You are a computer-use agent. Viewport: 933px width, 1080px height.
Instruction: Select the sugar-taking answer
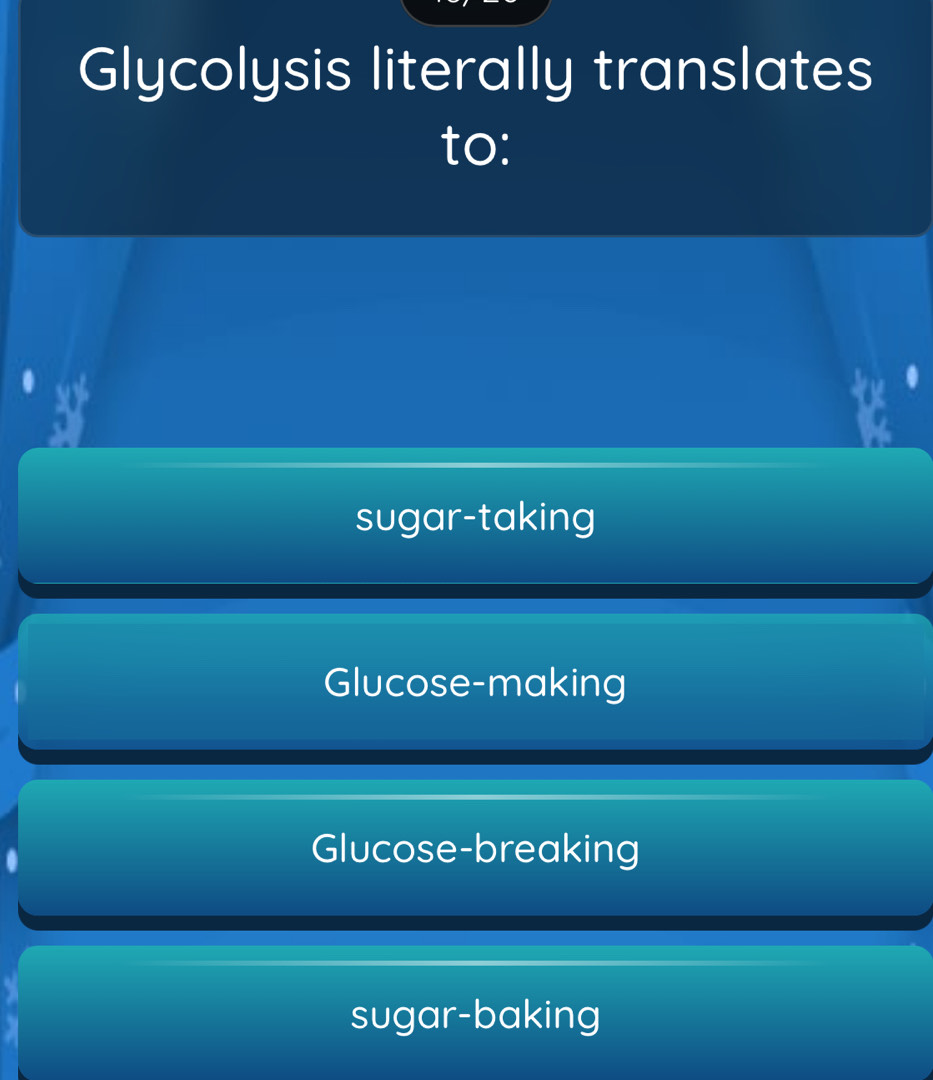click(x=475, y=517)
